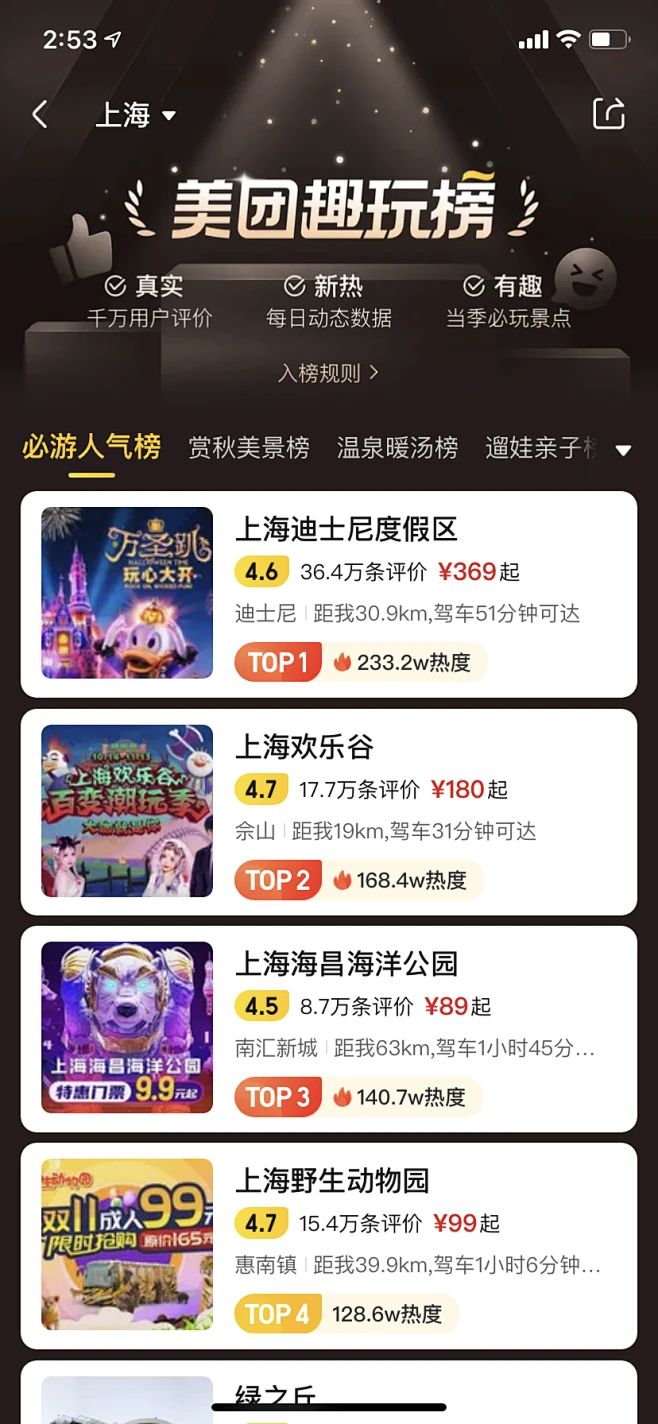
Task: Select the 必游人气榜 tab
Action: click(91, 447)
